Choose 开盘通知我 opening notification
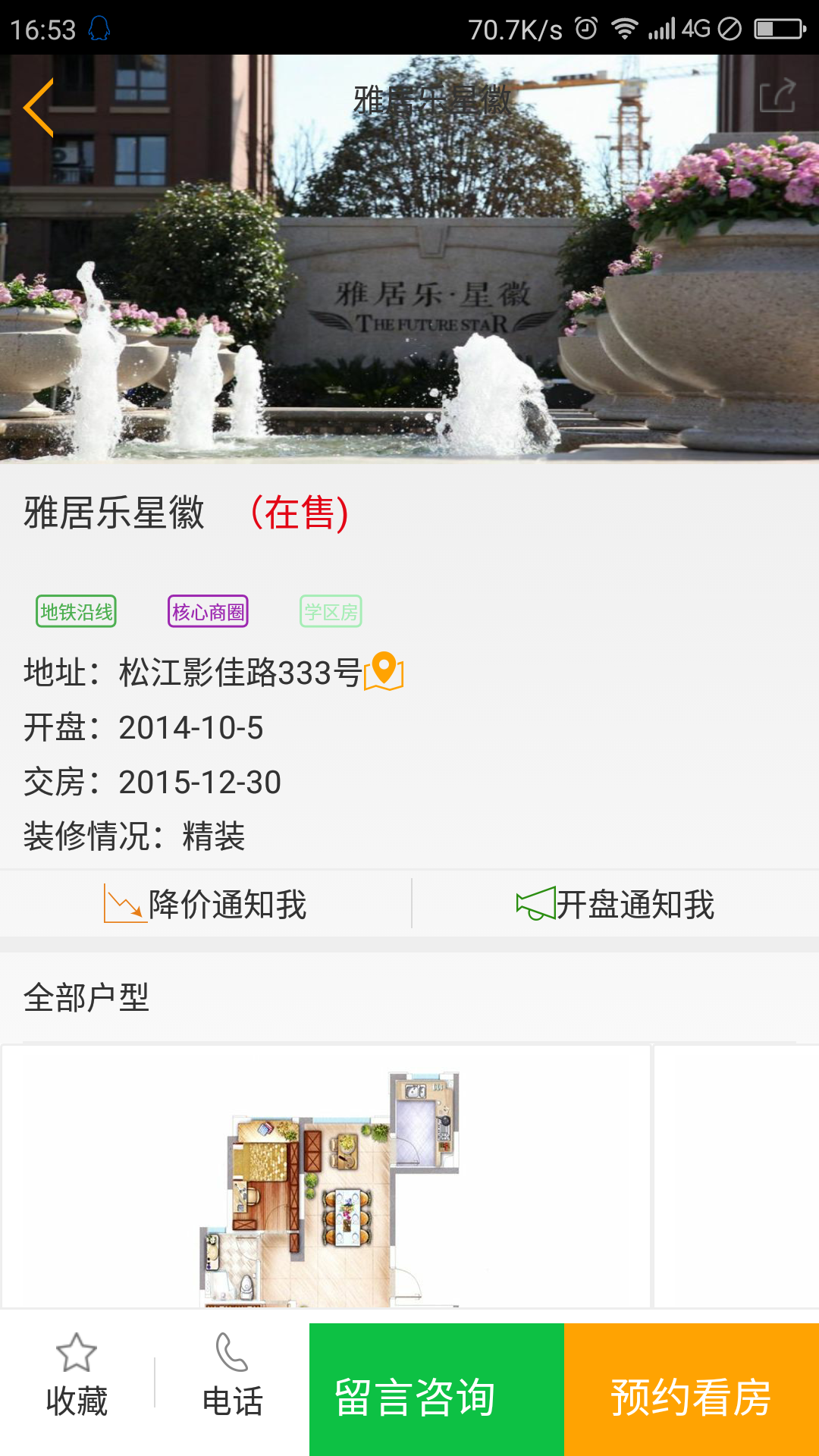 click(615, 904)
